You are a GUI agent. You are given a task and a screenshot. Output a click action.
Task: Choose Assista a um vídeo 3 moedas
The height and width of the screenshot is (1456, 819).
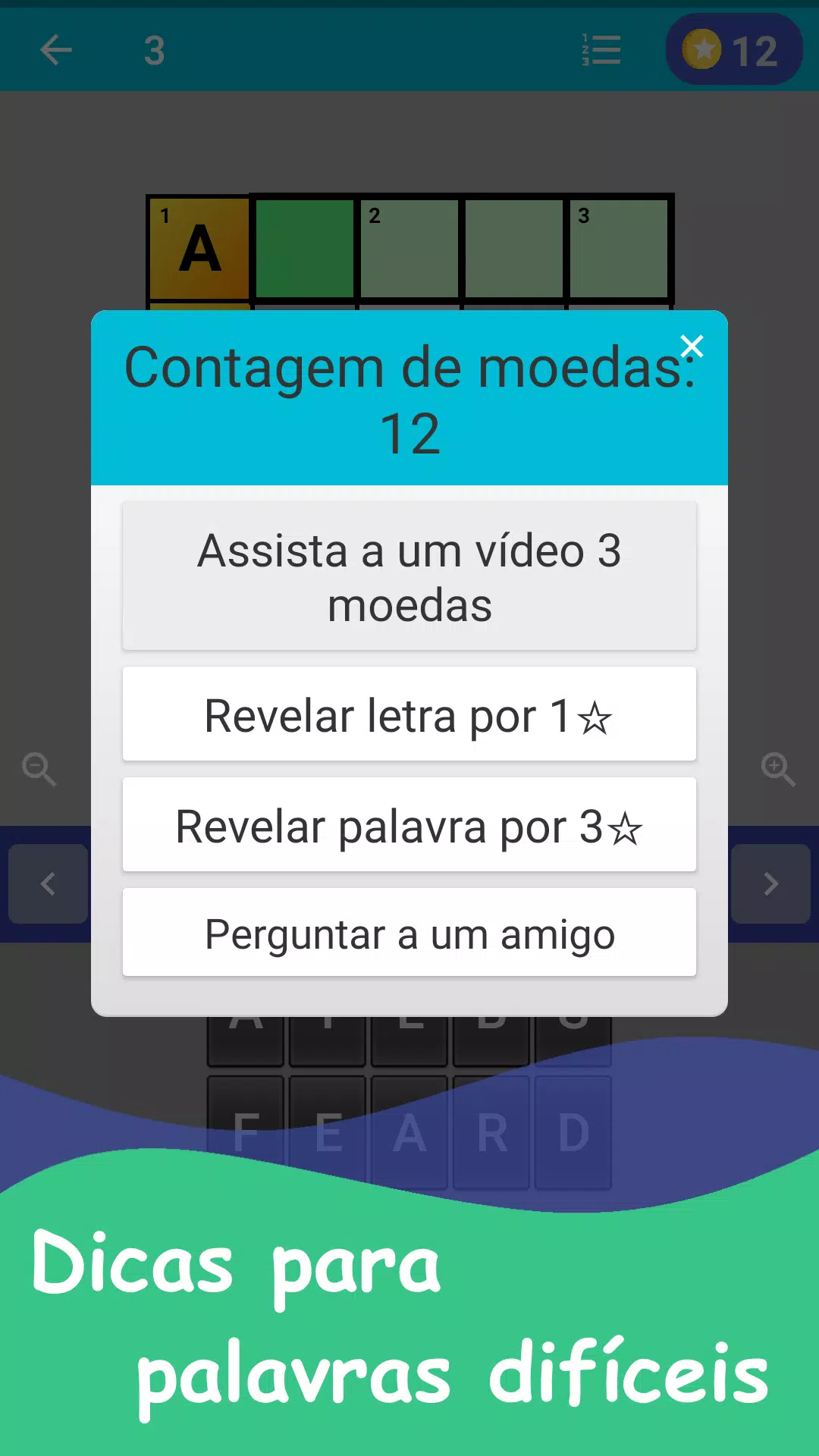click(409, 576)
